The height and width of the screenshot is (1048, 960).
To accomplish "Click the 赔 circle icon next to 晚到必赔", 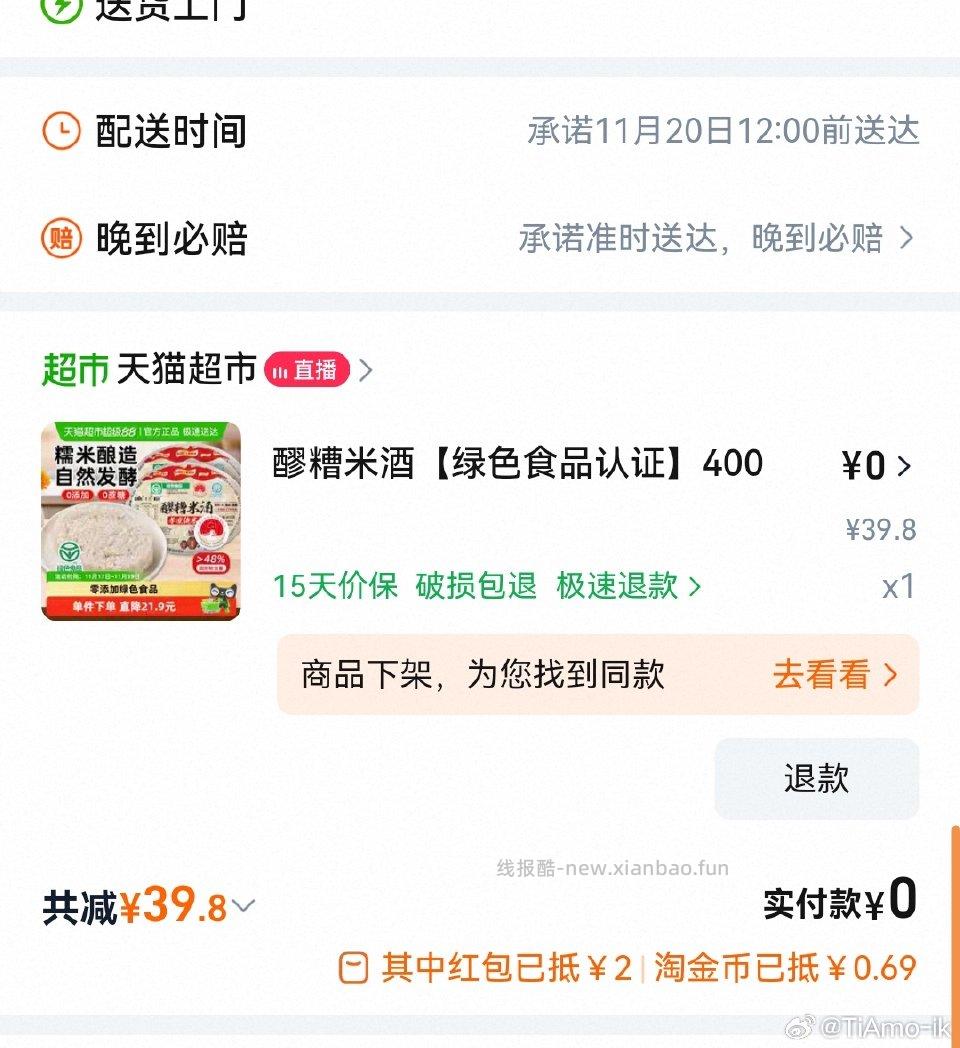I will pyautogui.click(x=60, y=238).
